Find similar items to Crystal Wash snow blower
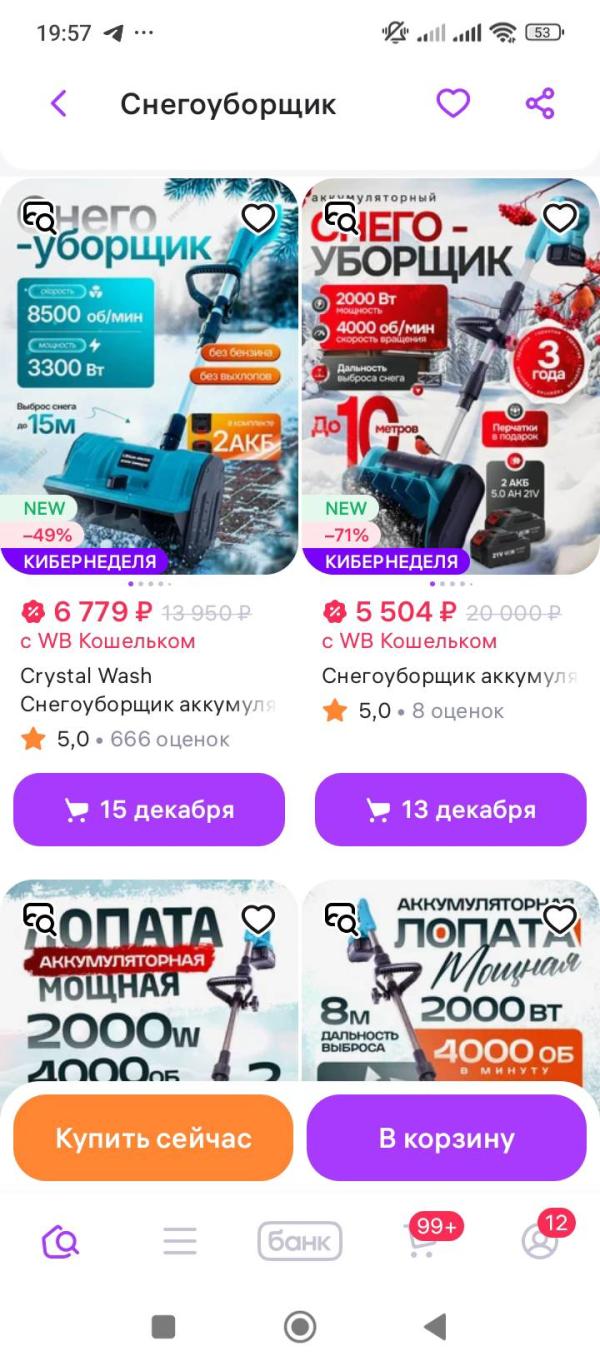Viewport: 600px width, 1365px height. [39, 216]
